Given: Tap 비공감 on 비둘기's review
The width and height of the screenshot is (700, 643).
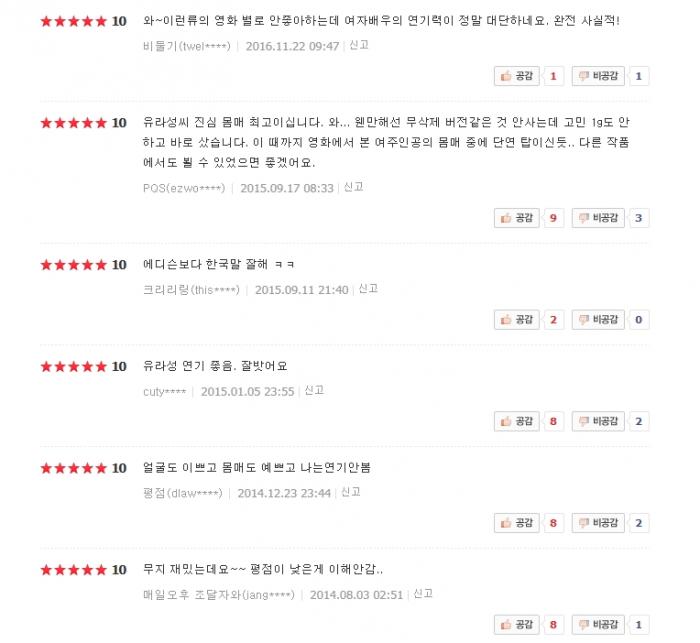Looking at the screenshot, I should point(599,76).
